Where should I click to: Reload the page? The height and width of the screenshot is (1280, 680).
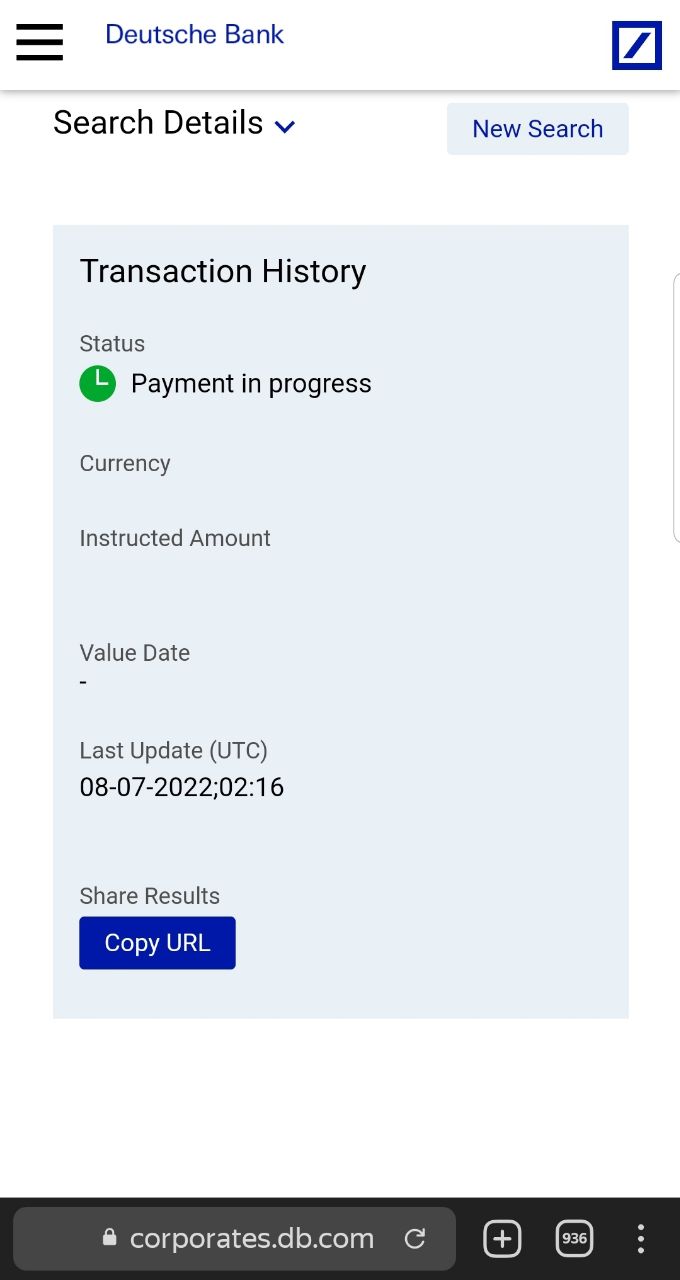click(x=415, y=1239)
